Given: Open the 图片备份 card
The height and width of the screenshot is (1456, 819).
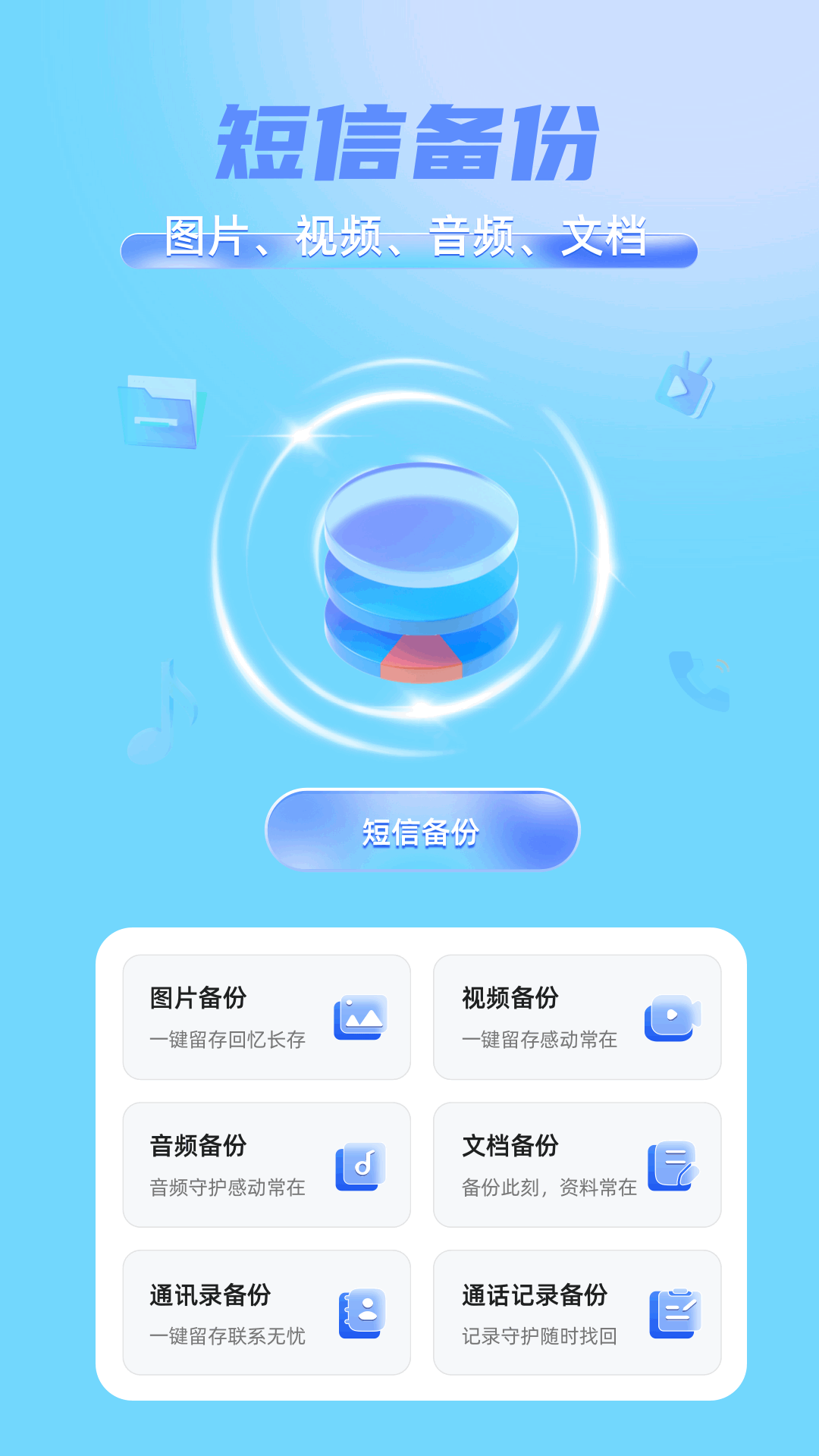Looking at the screenshot, I should (266, 1015).
